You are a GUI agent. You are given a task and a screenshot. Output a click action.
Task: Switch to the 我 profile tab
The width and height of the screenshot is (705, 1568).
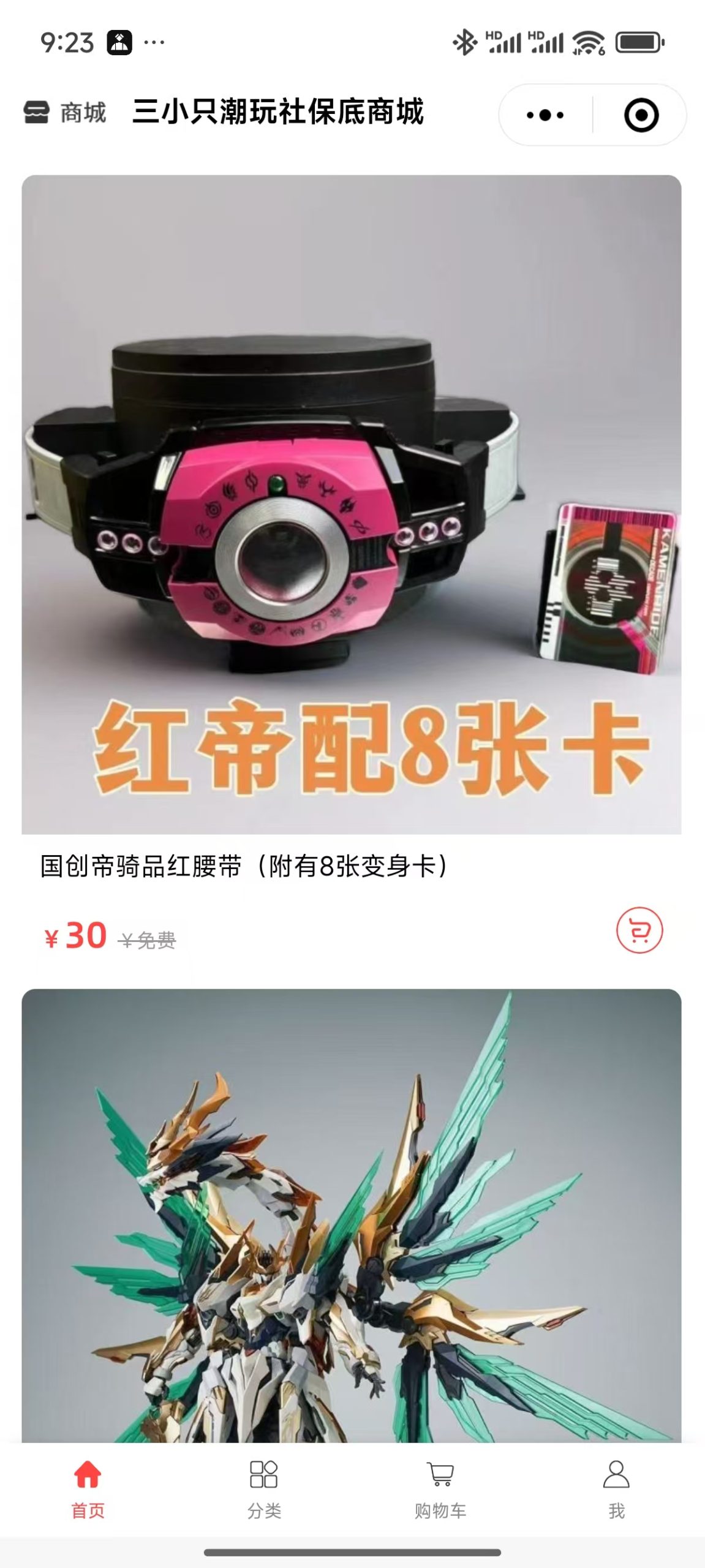[616, 1490]
